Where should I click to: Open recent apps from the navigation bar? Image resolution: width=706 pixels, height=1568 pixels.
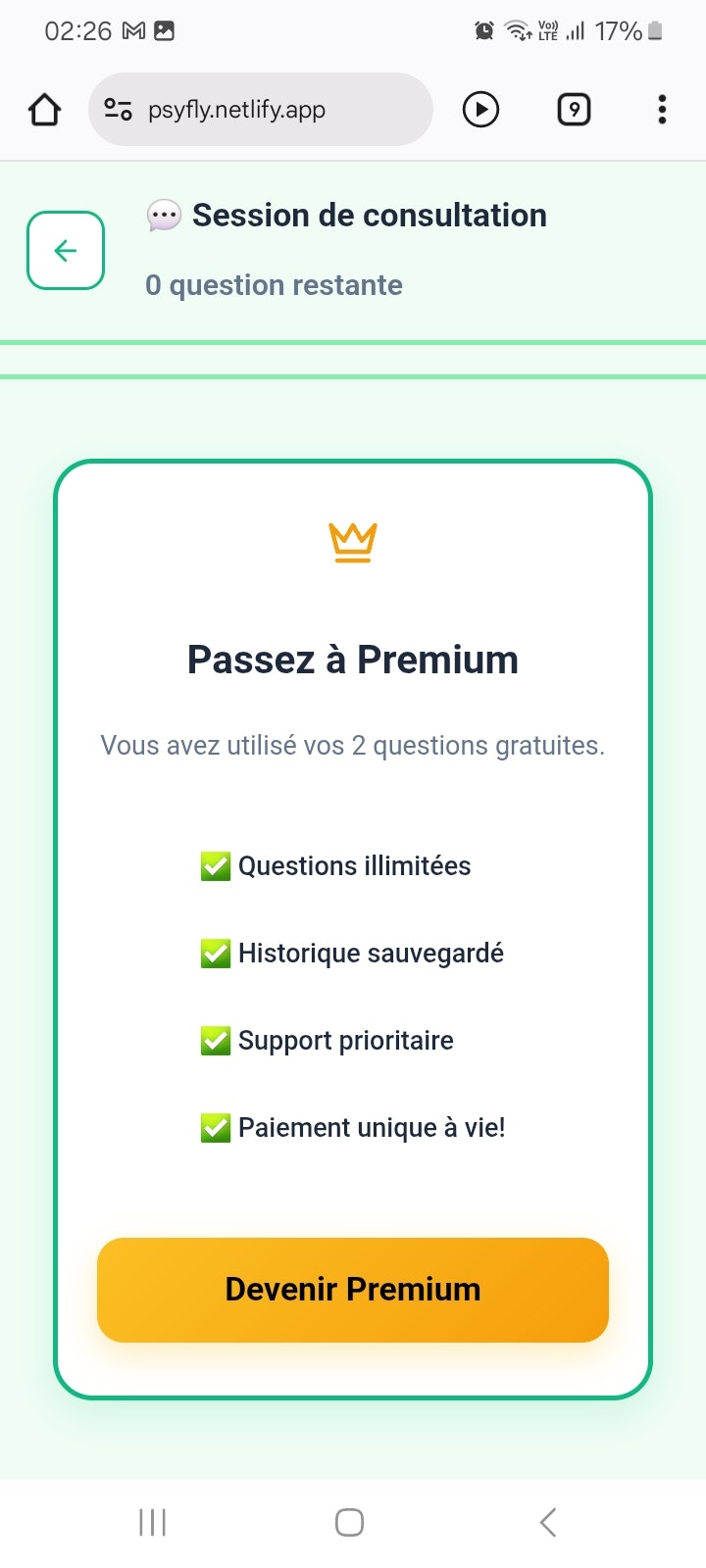(153, 1522)
